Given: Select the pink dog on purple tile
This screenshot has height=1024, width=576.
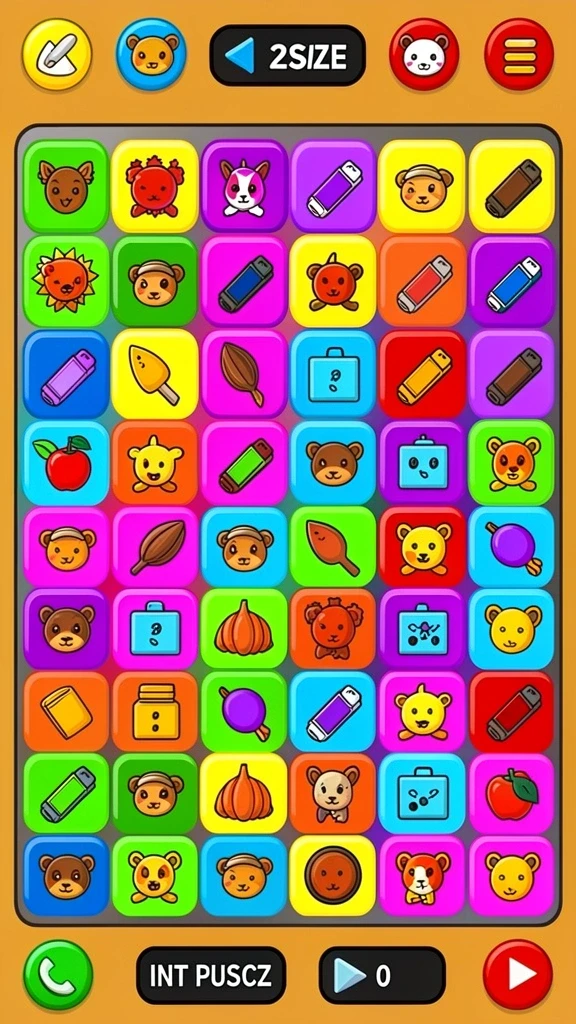Looking at the screenshot, I should [244, 186].
